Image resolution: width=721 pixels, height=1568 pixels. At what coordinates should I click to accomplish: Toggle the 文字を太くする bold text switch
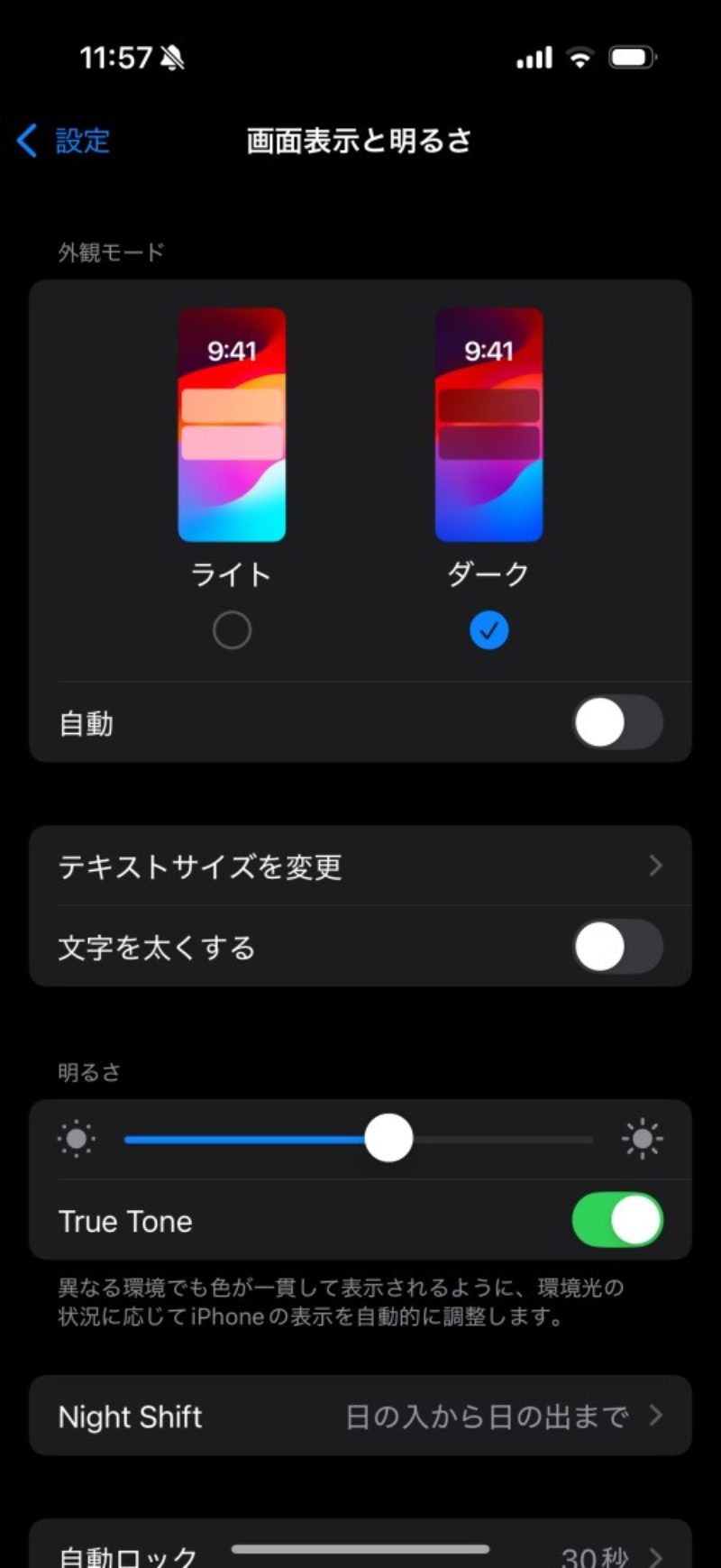pos(617,947)
